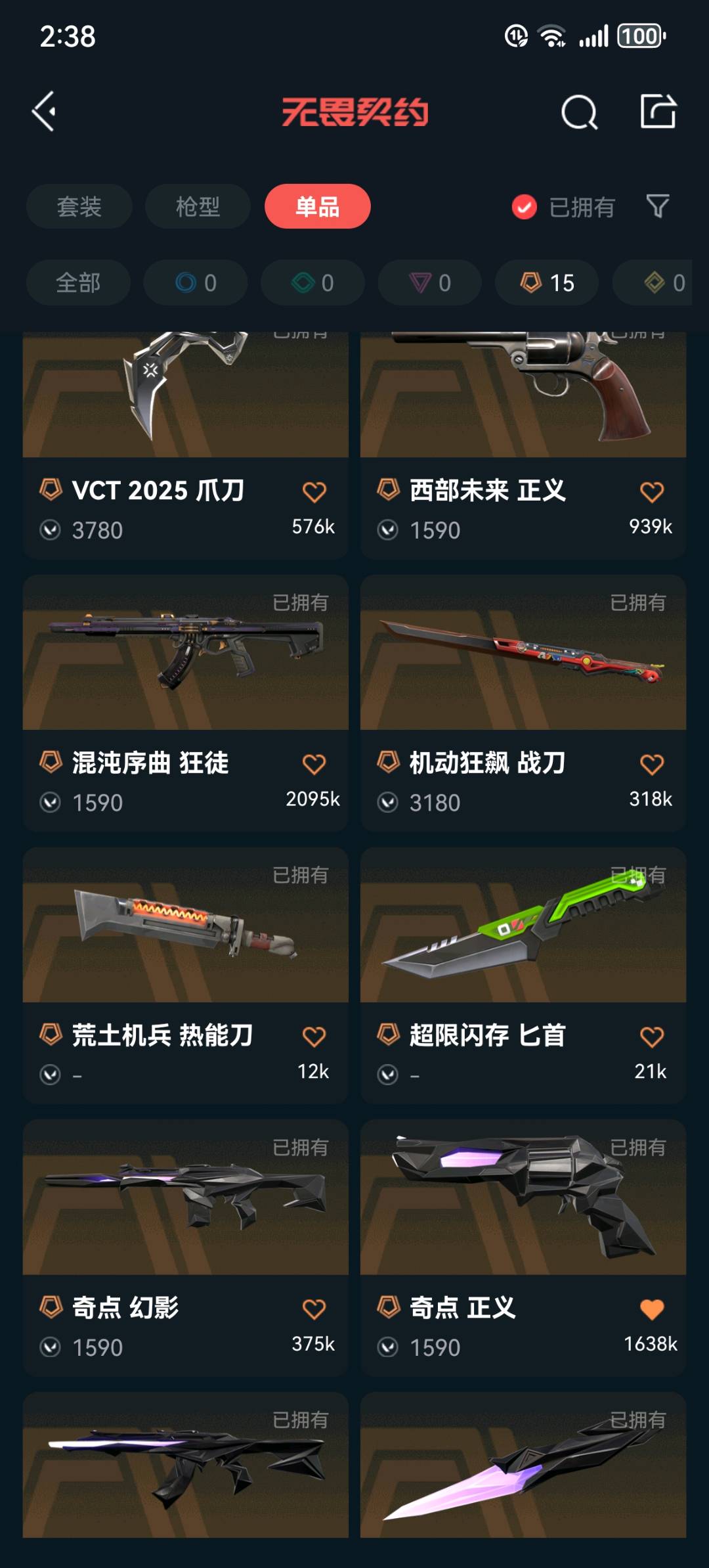The height and width of the screenshot is (1568, 709).
Task: Select the 全部 rarity chip
Action: (x=78, y=283)
